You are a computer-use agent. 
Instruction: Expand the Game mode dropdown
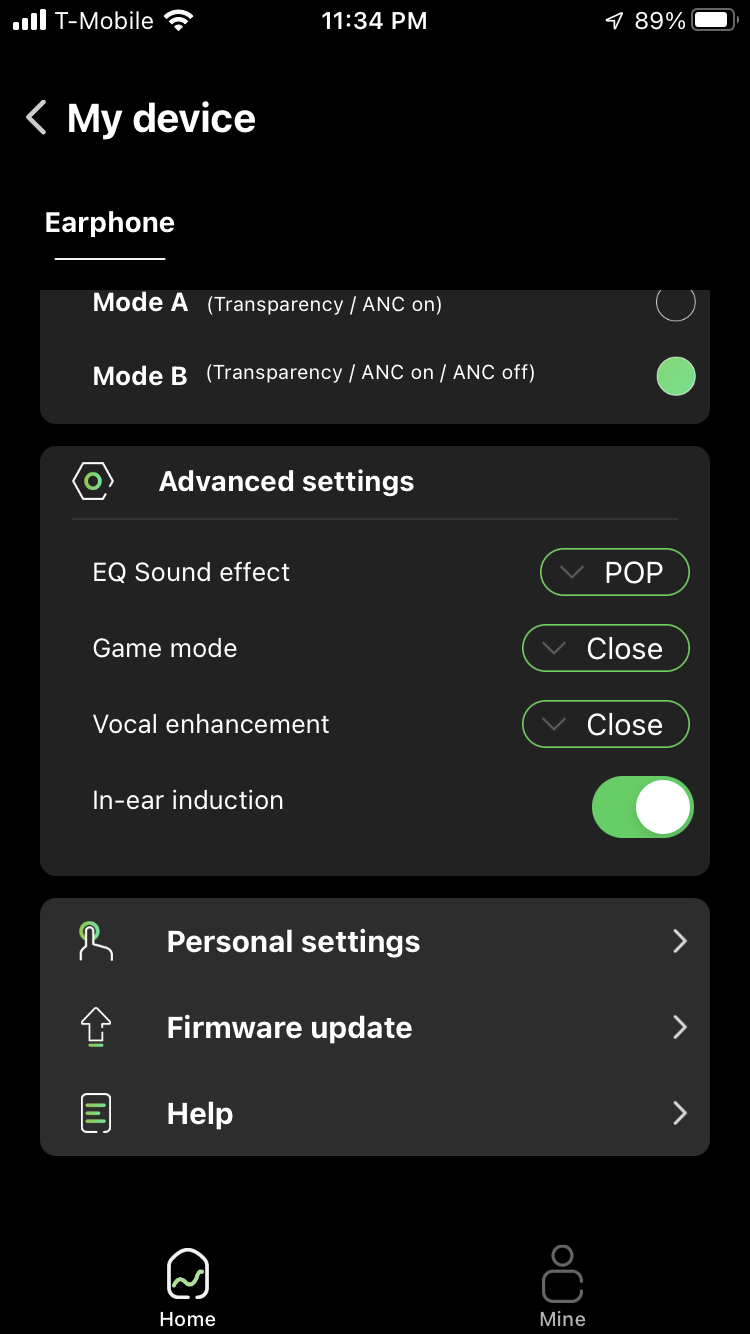tap(605, 649)
